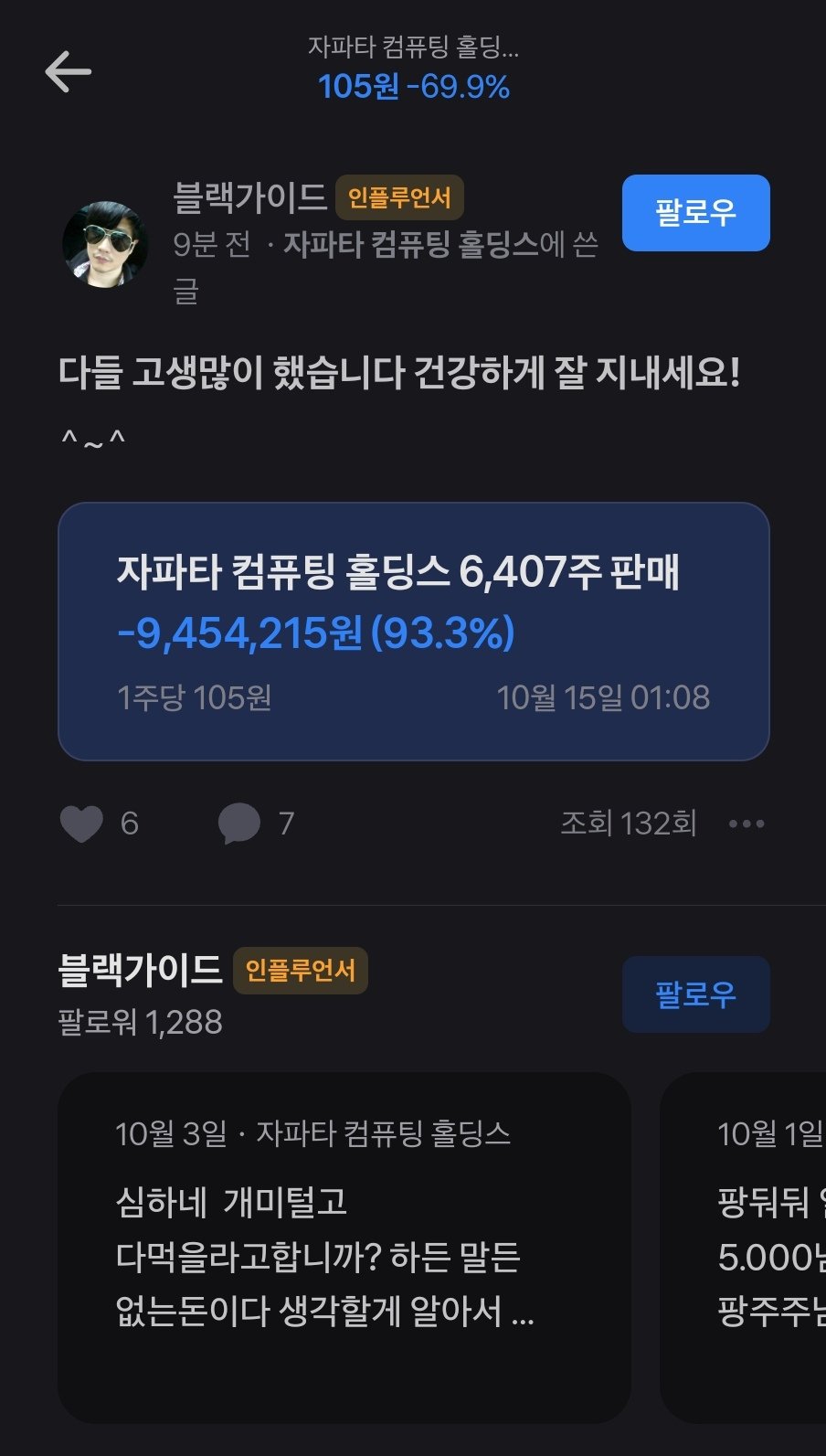The width and height of the screenshot is (826, 1456).
Task: Open the post's three-dot options menu
Action: [x=746, y=824]
